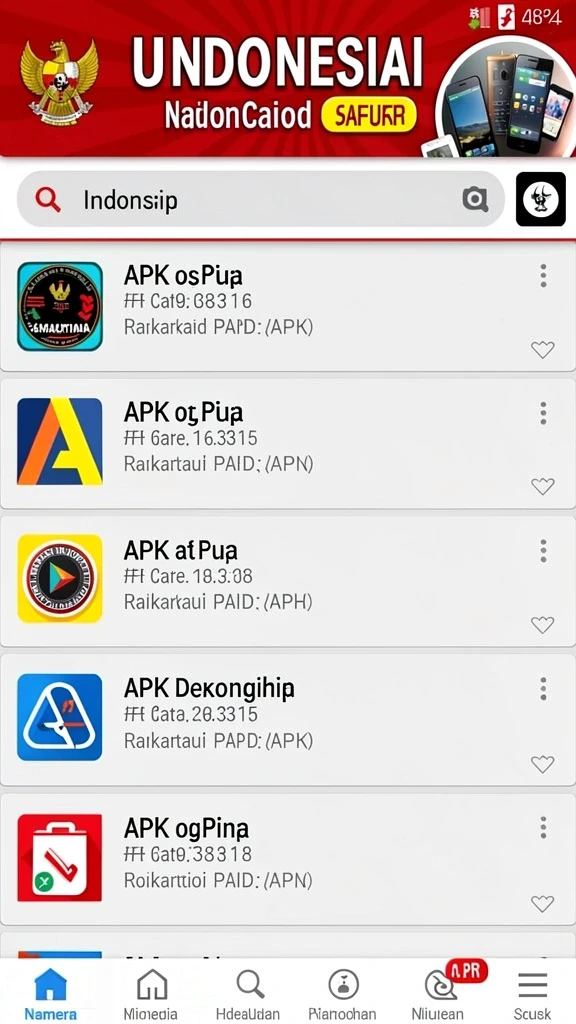Image resolution: width=576 pixels, height=1024 pixels.
Task: Favorite the APK osPua app
Action: pyautogui.click(x=542, y=350)
